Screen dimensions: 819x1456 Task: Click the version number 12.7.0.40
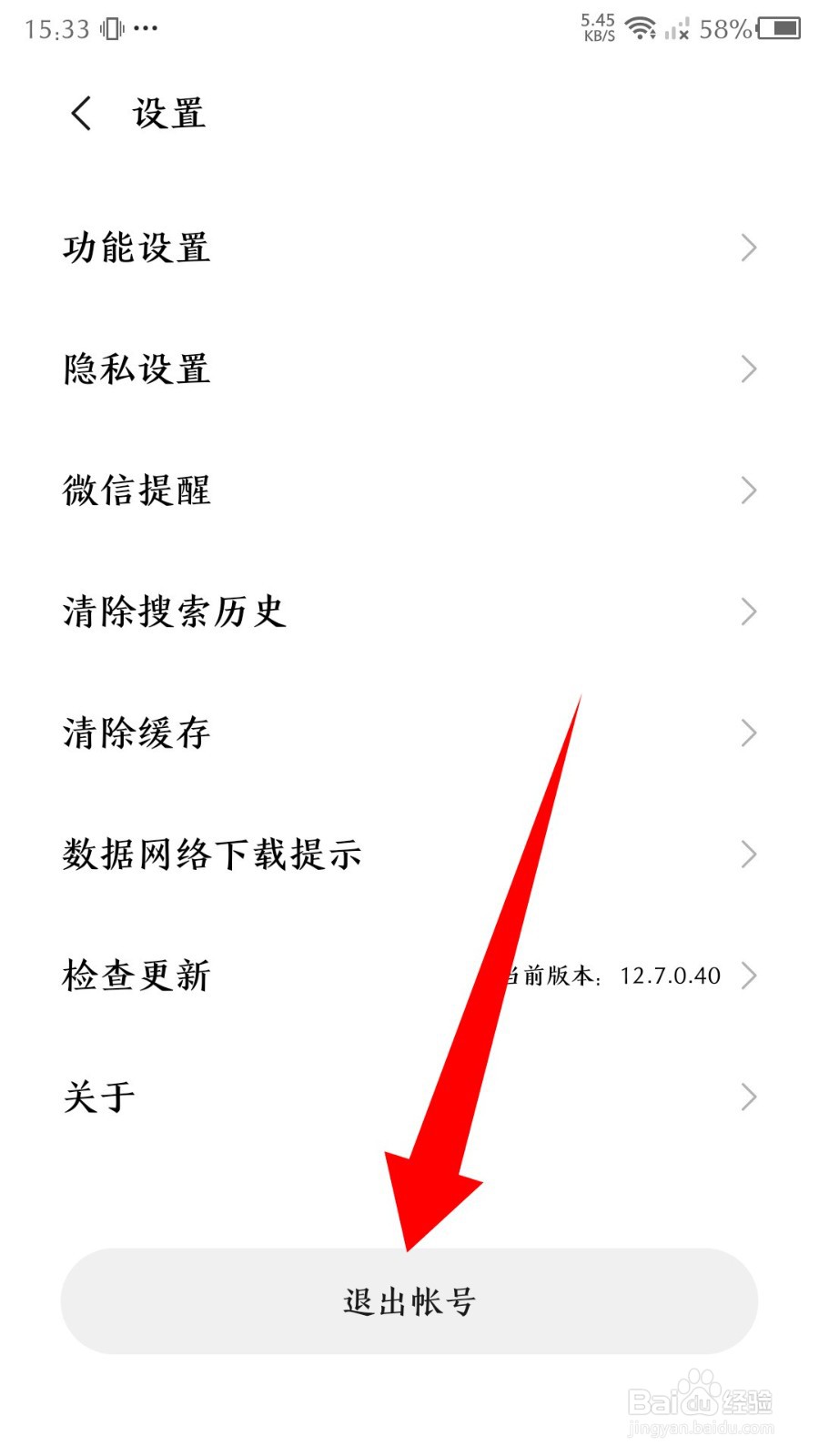[669, 975]
